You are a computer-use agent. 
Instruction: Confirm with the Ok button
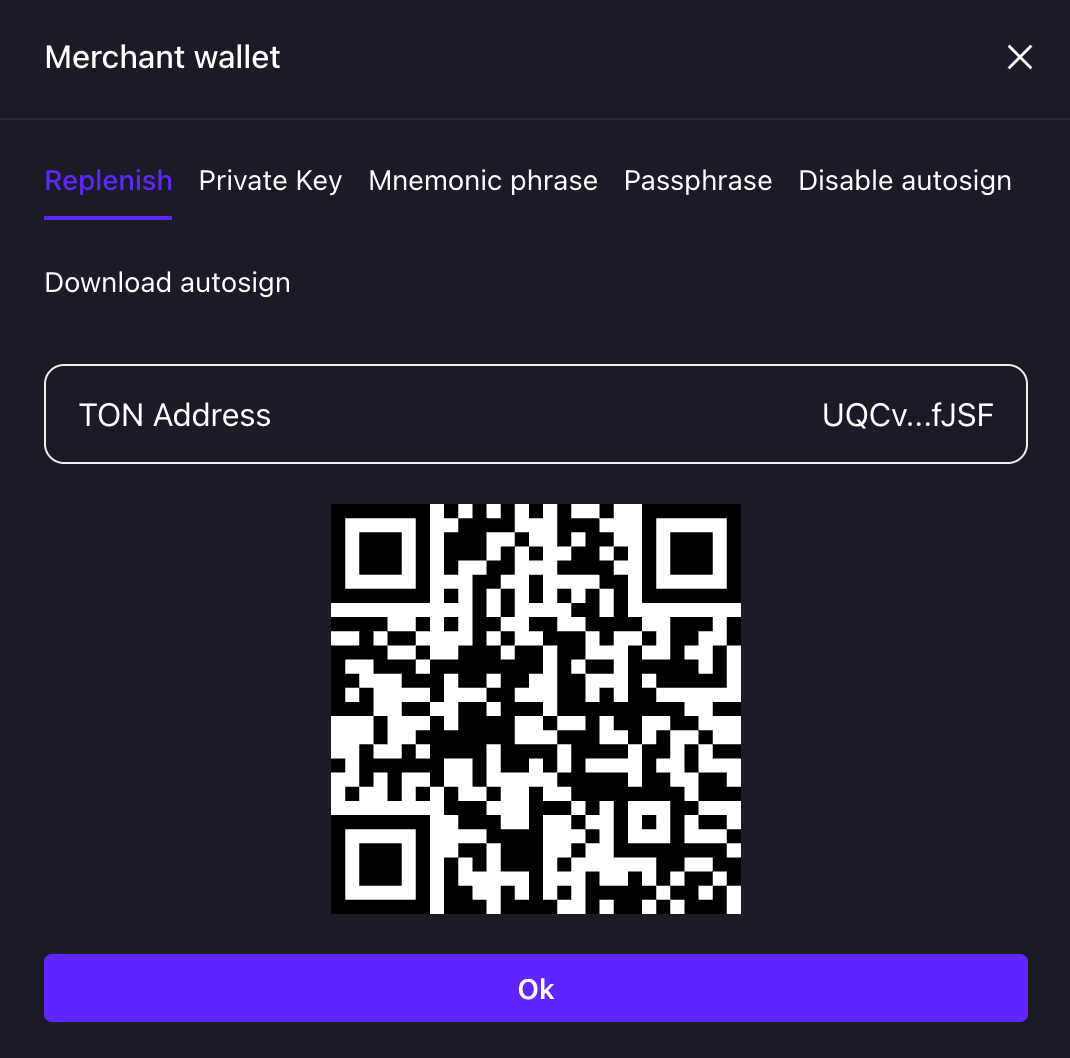click(x=536, y=988)
